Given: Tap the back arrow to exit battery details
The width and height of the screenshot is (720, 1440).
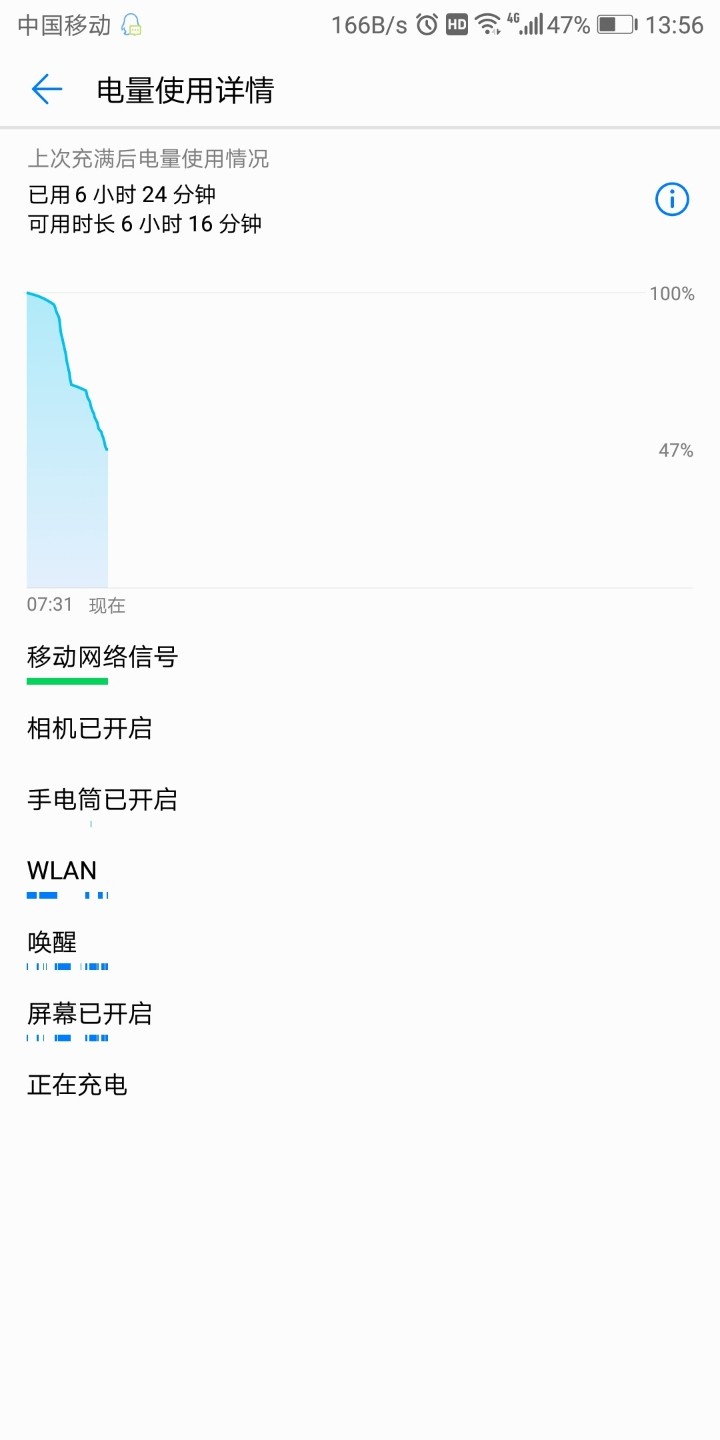Looking at the screenshot, I should pyautogui.click(x=46, y=89).
